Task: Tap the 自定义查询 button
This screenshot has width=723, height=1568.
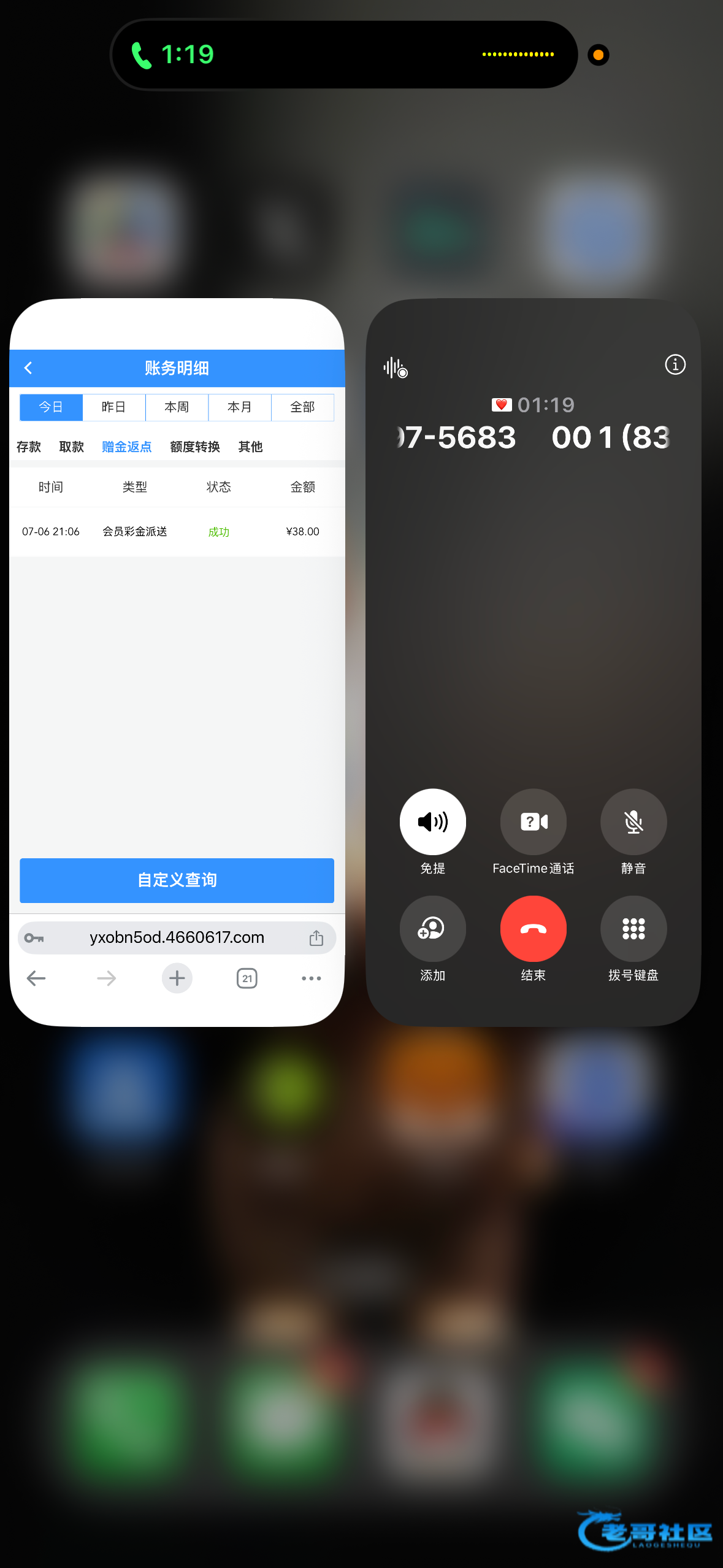Action: pyautogui.click(x=177, y=880)
